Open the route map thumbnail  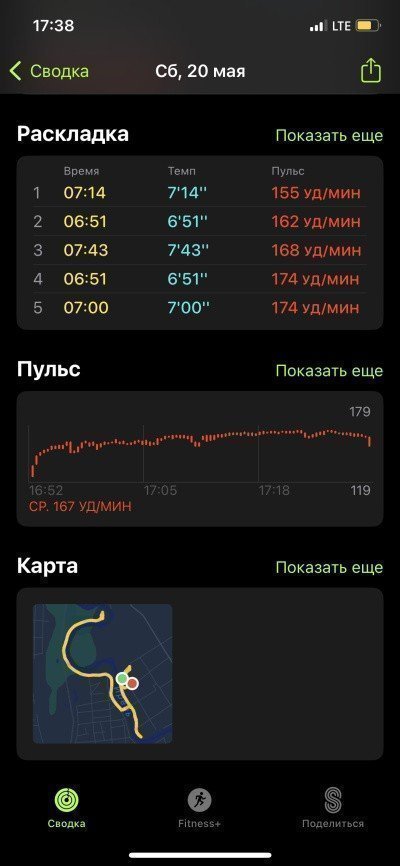coord(103,673)
